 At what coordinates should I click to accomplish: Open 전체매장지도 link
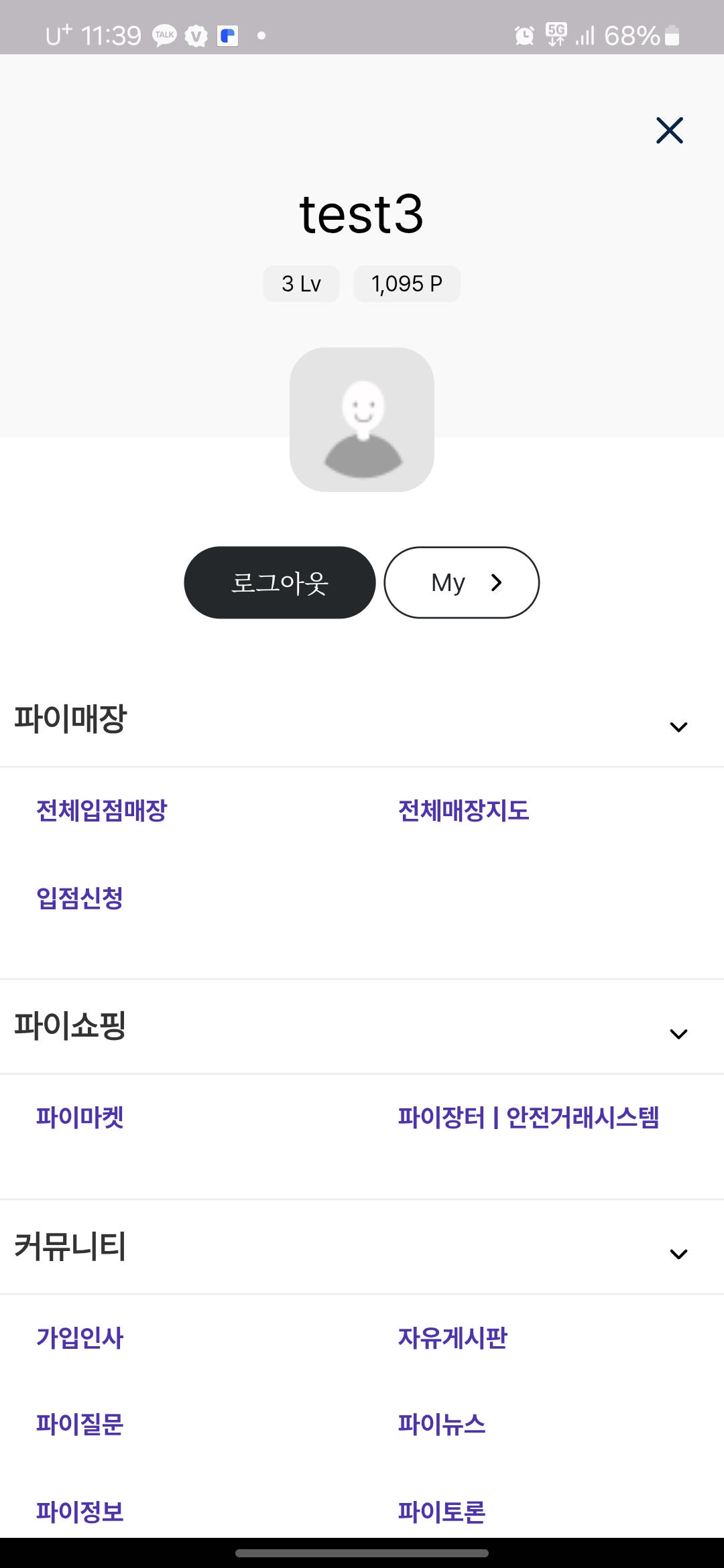tap(463, 811)
